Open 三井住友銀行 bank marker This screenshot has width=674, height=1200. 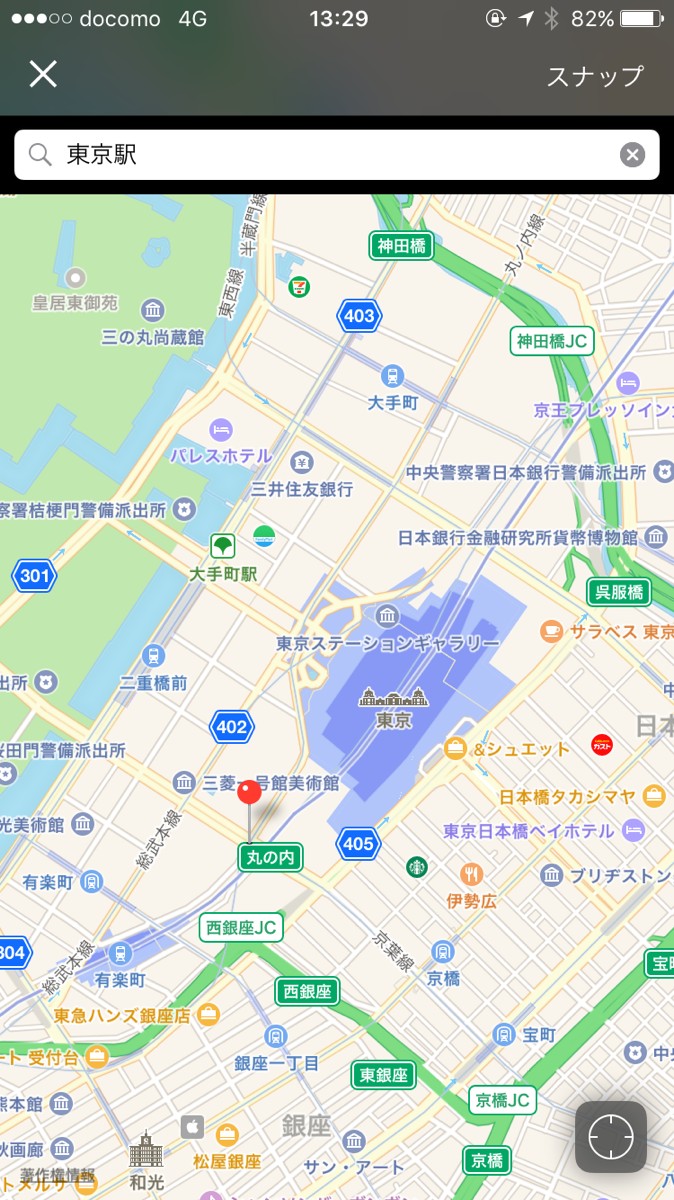click(x=302, y=463)
